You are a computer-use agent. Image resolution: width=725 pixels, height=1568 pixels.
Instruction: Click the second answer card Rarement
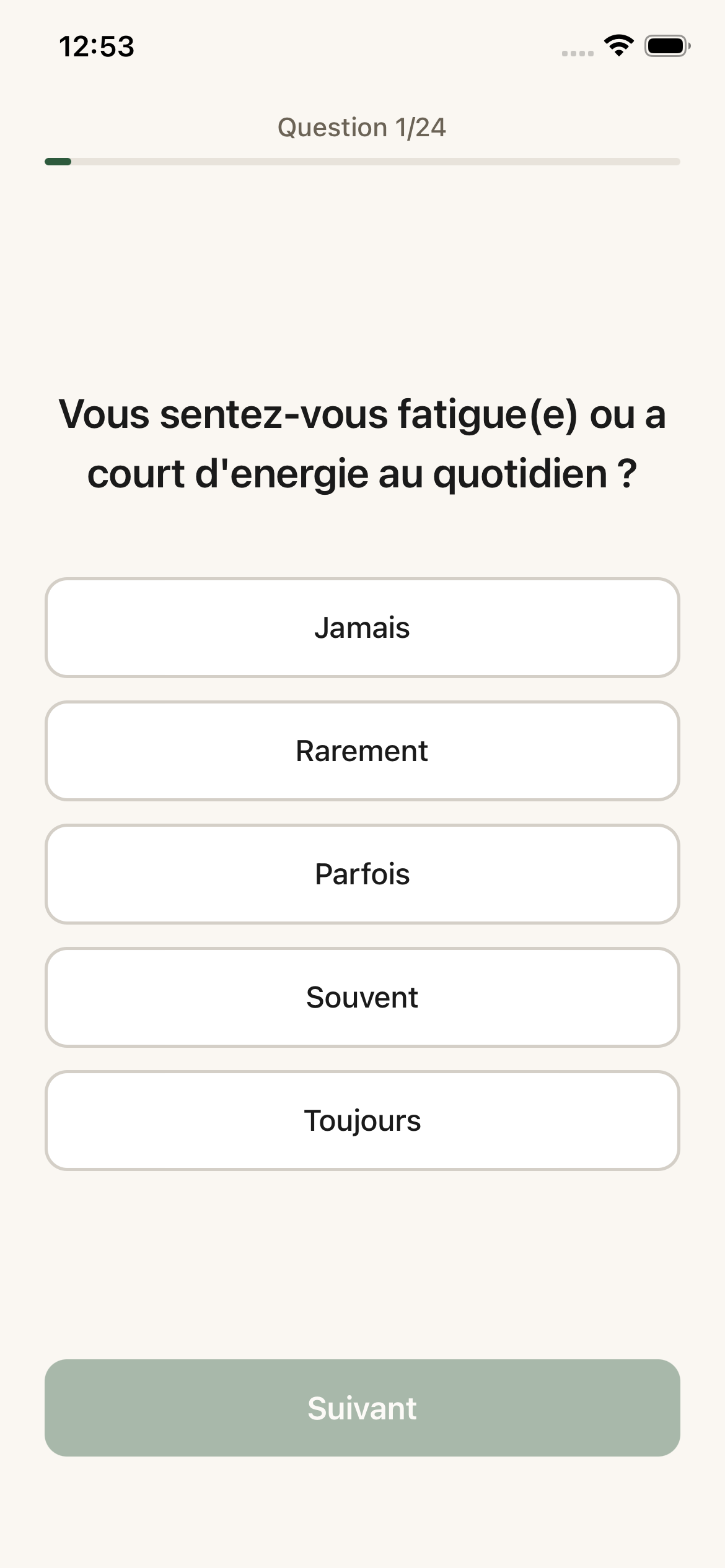362,750
